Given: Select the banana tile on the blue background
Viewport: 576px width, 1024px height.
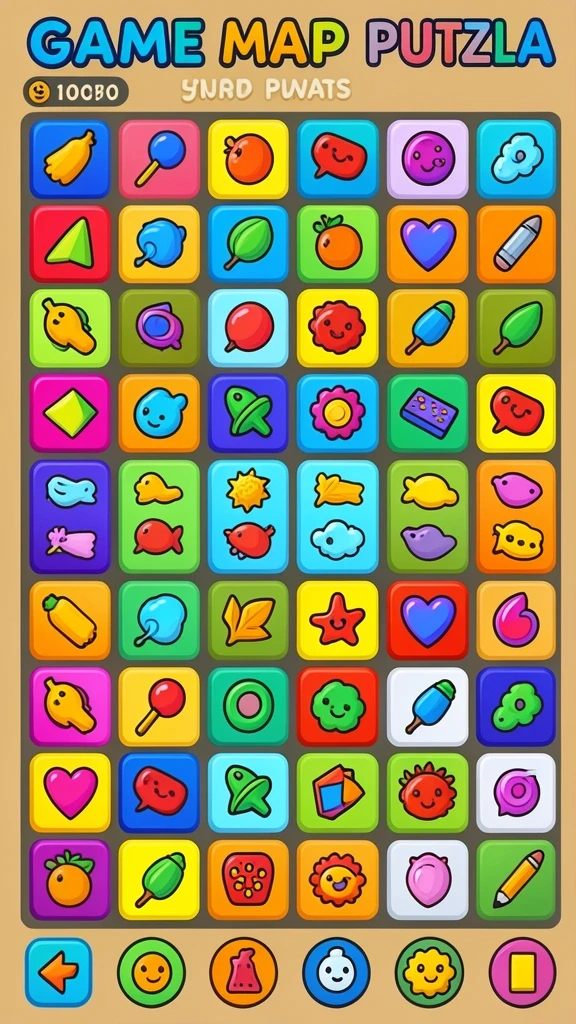Looking at the screenshot, I should (x=70, y=159).
